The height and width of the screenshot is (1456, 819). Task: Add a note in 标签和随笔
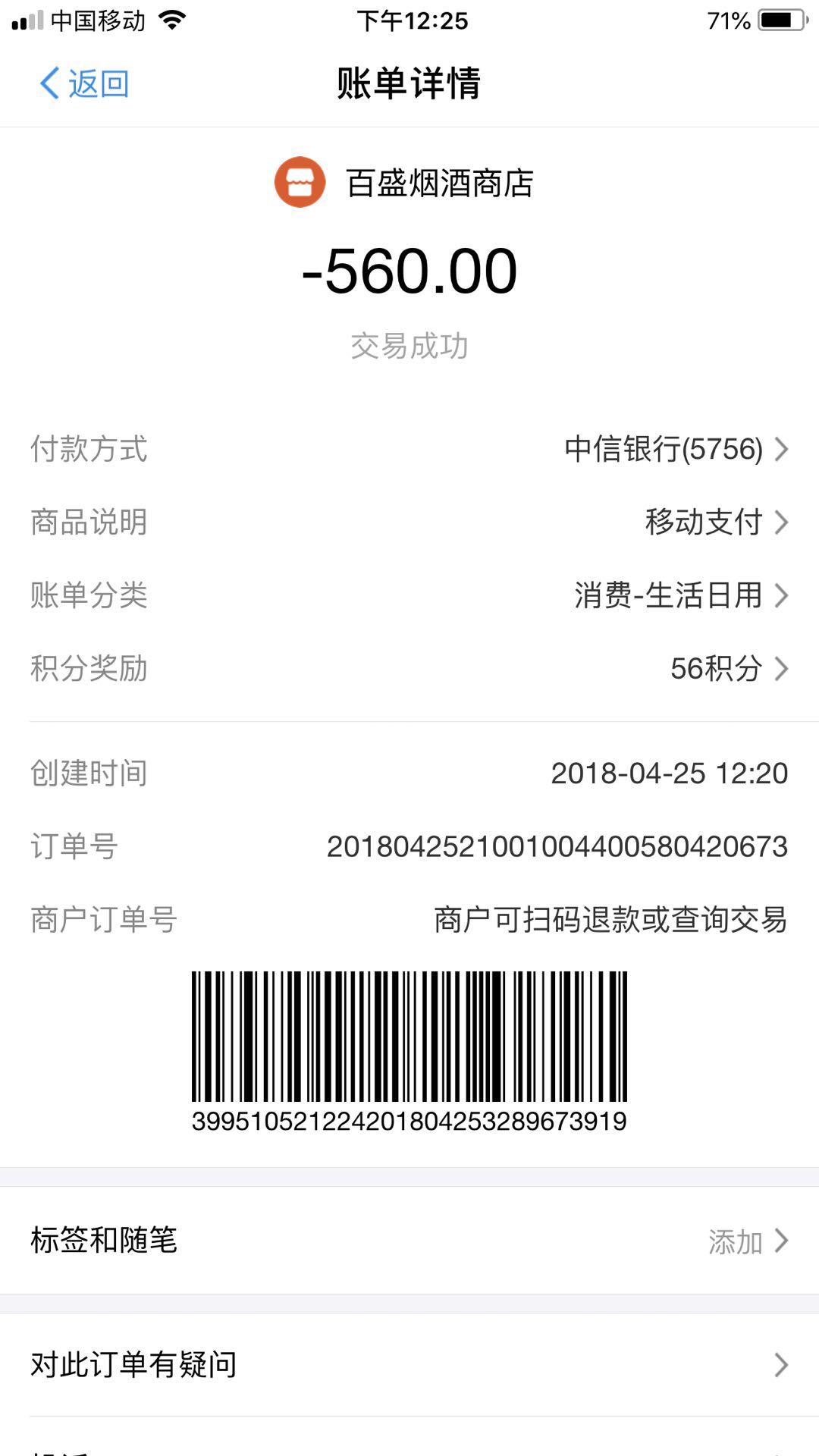coord(409,1241)
